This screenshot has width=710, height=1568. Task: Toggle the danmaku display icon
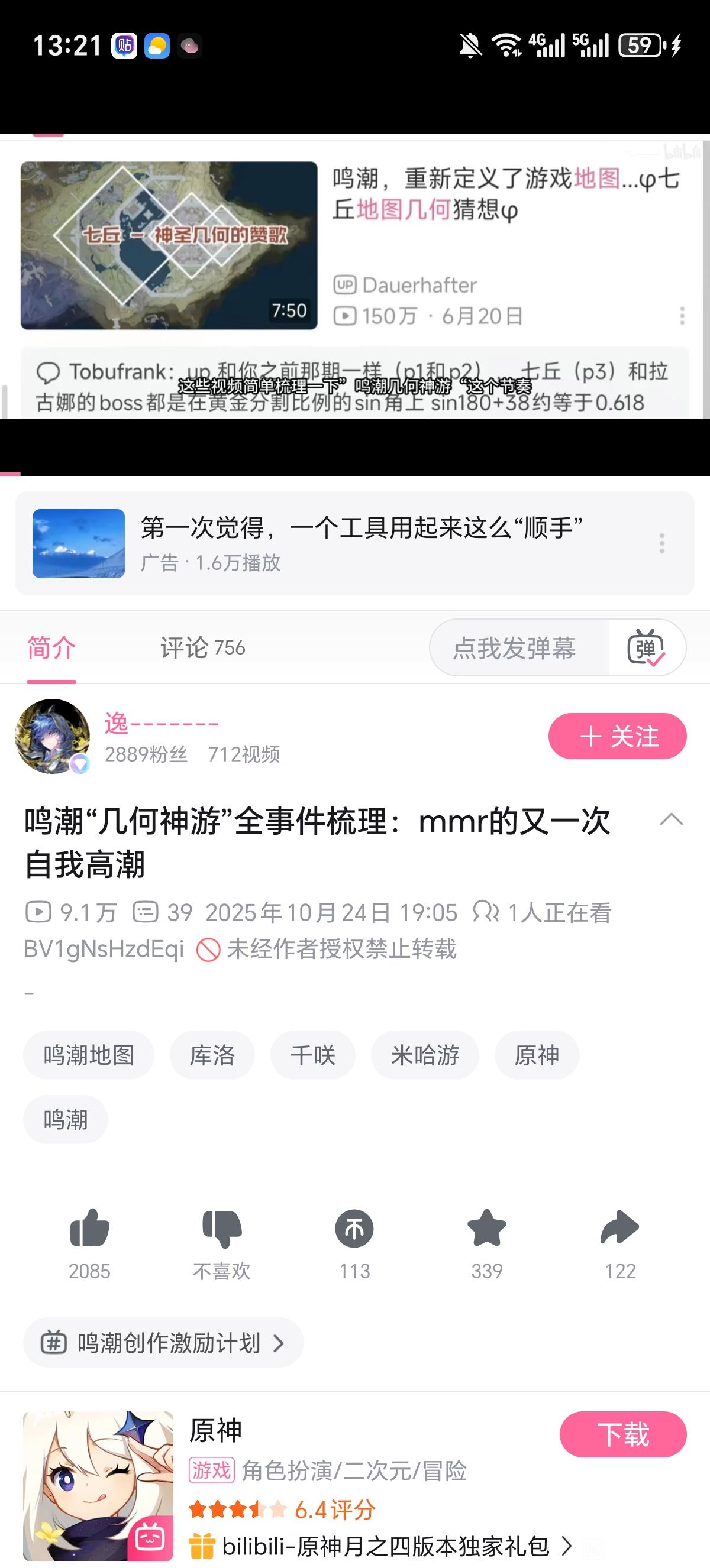[x=646, y=647]
